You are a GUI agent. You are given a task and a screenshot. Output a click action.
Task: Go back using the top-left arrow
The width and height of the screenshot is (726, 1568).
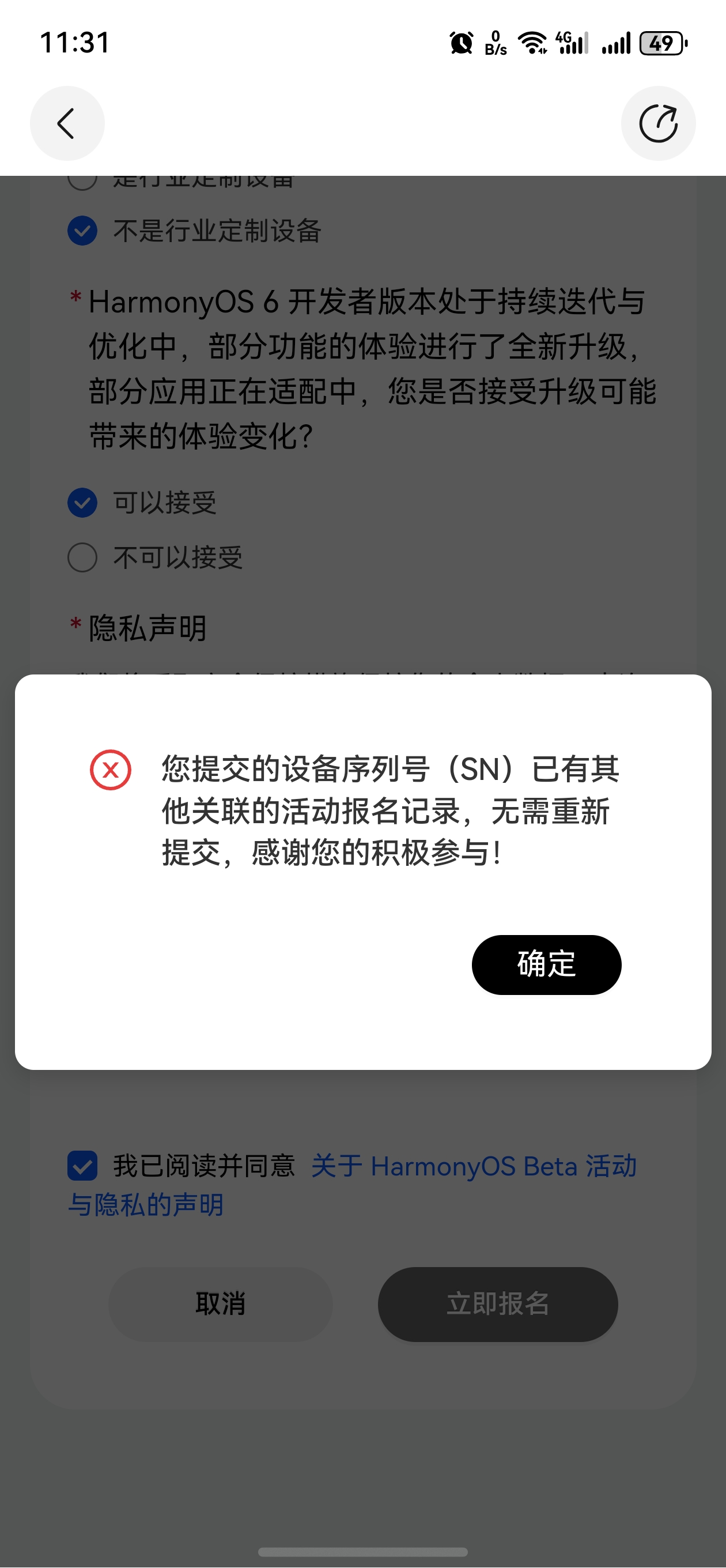click(67, 123)
